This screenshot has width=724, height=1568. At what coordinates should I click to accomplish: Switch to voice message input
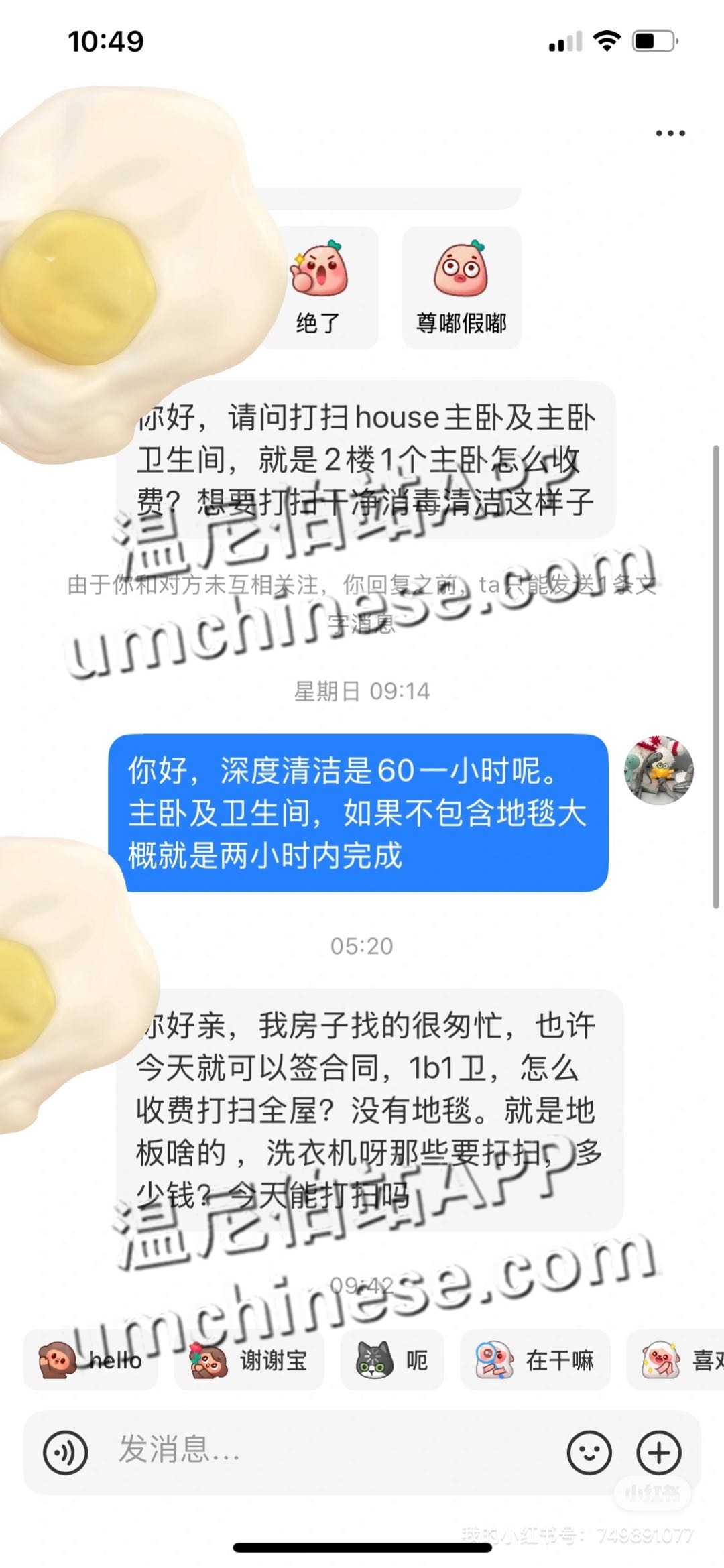tap(65, 1453)
